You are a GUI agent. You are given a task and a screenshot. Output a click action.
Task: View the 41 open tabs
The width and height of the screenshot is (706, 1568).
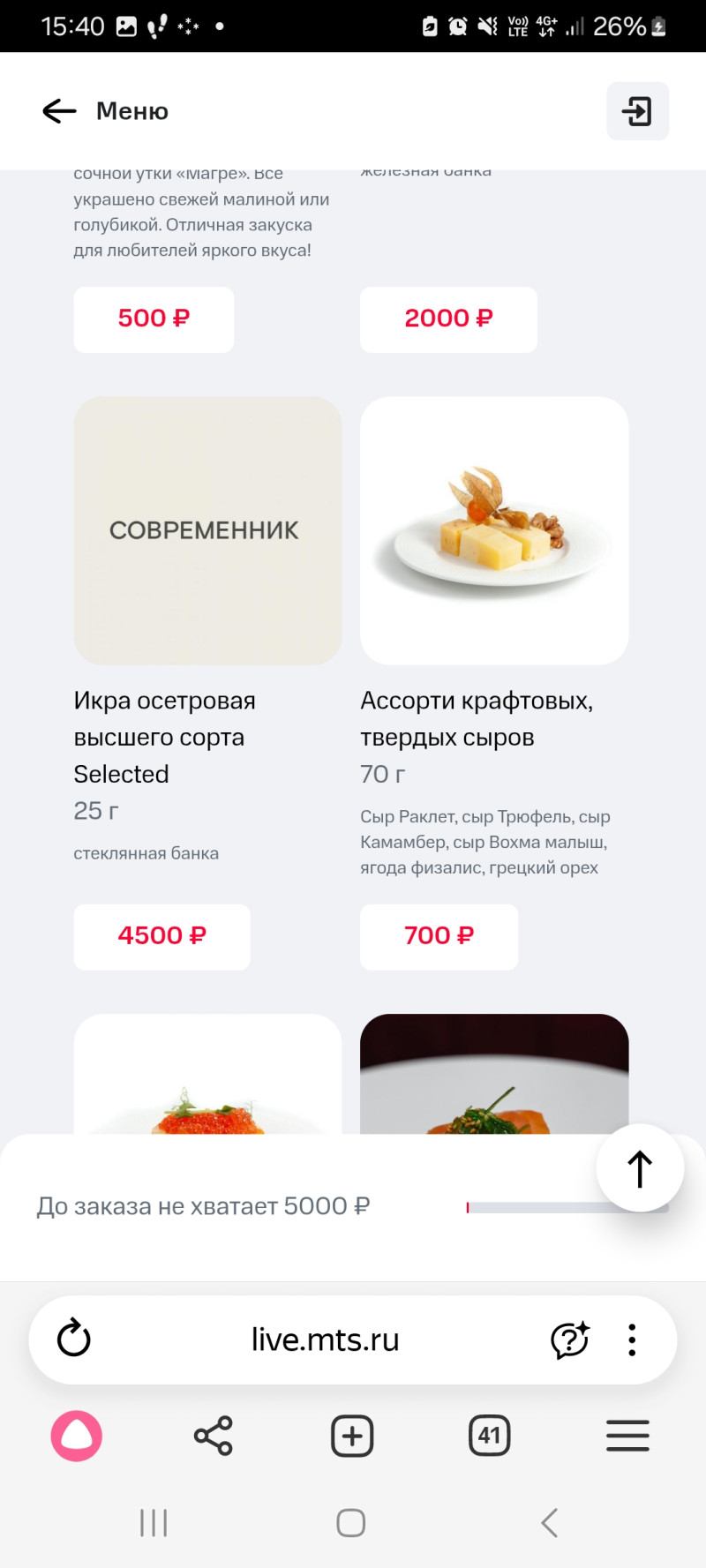(x=490, y=1436)
